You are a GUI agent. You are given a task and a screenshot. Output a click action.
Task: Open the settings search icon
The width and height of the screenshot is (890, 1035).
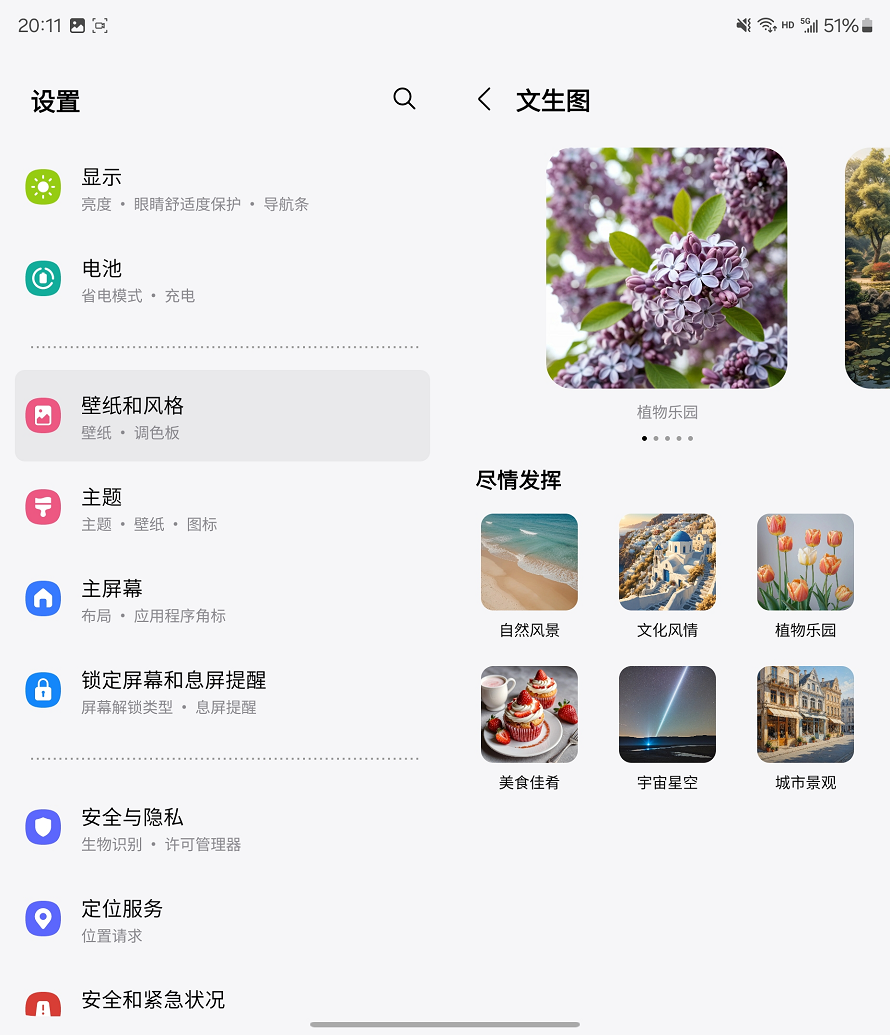[404, 99]
